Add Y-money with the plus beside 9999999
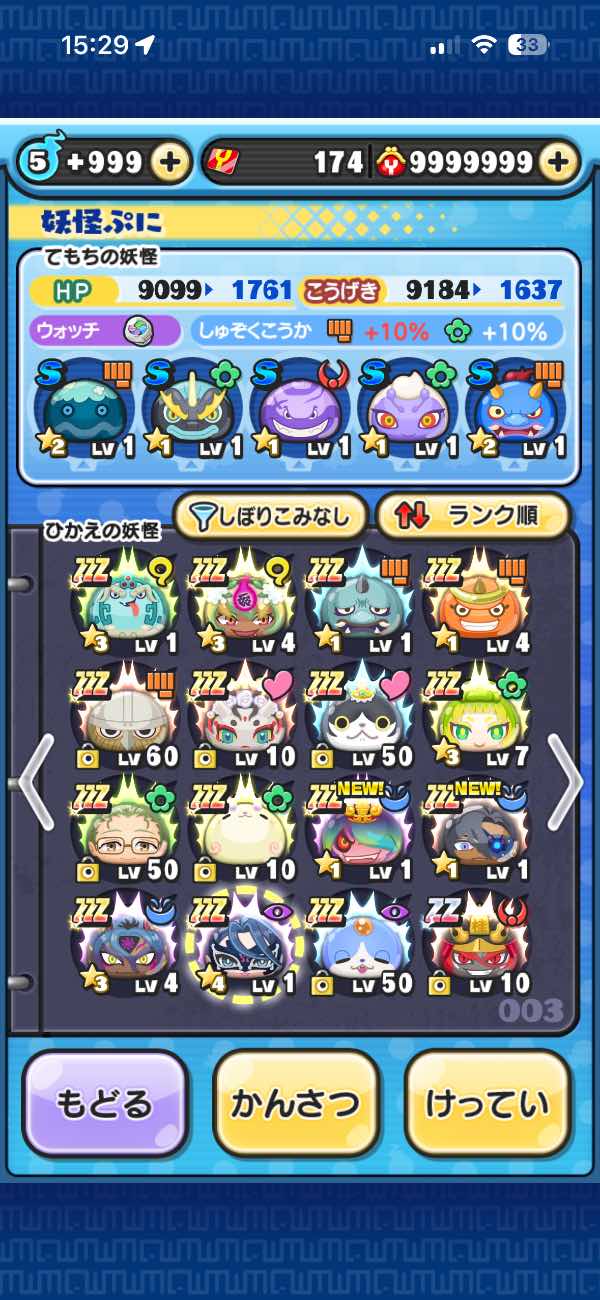Screen dimensions: 600x1300 (x=560, y=162)
